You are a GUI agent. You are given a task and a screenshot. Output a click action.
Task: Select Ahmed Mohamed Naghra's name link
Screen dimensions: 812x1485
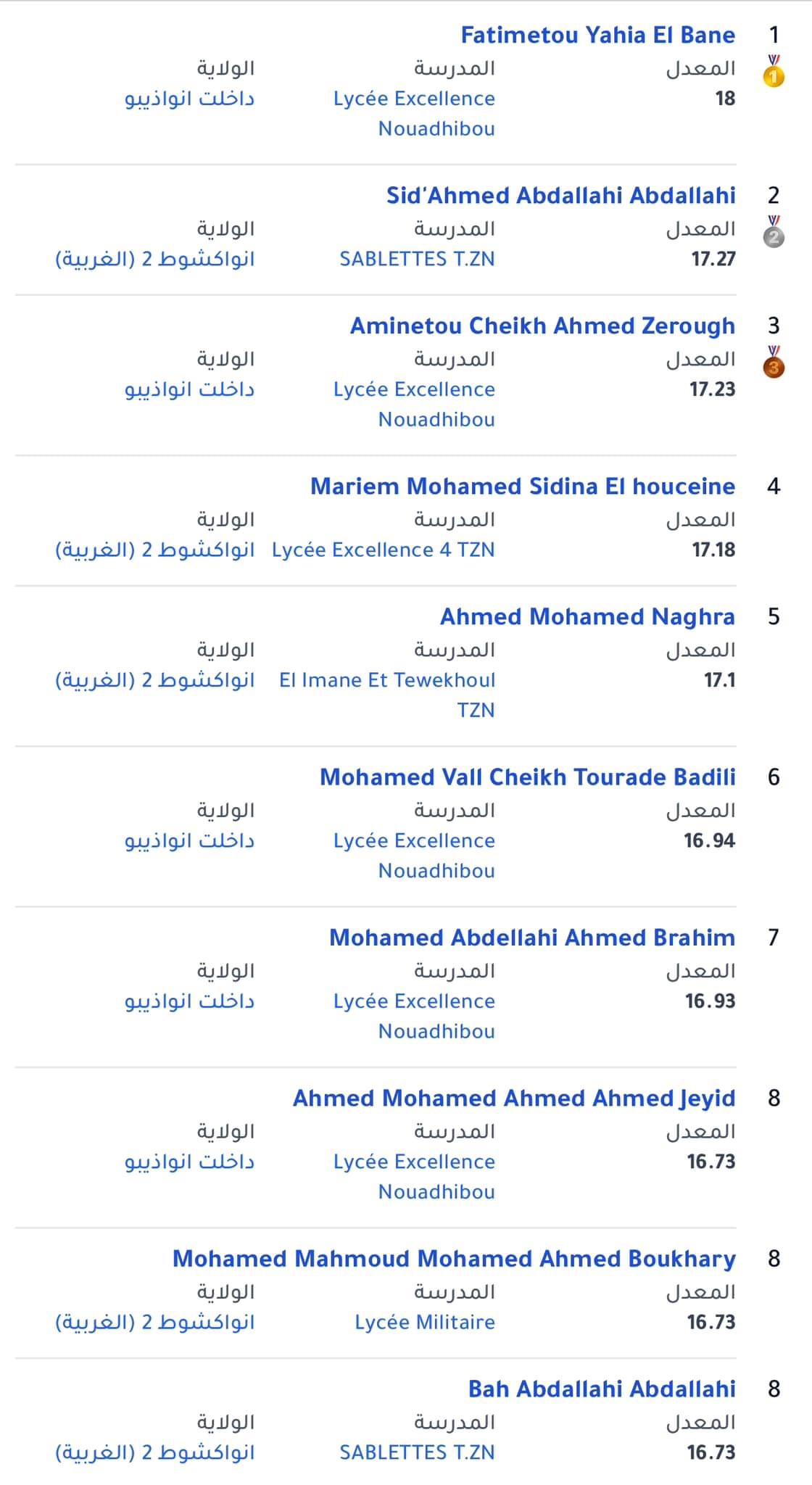(x=587, y=616)
